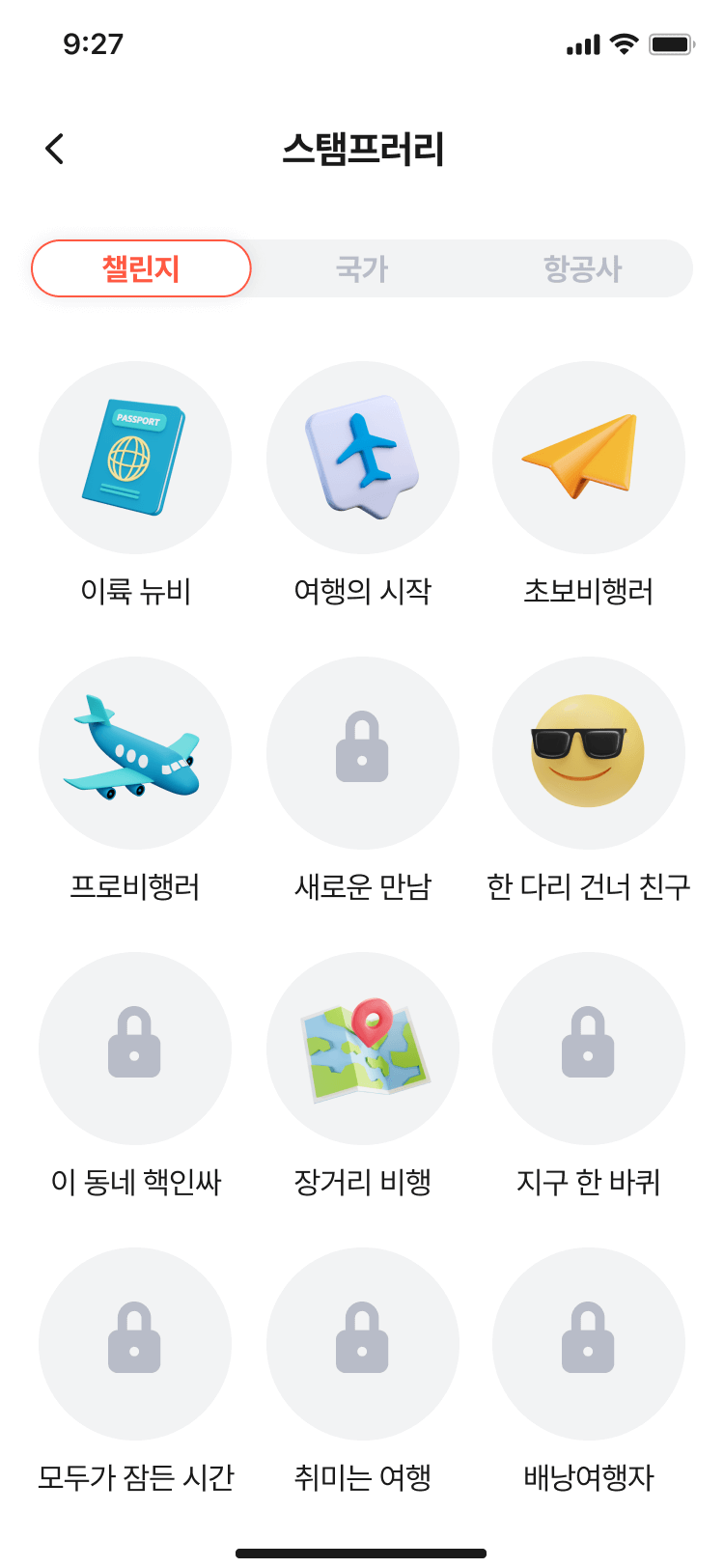The image size is (724, 1568).
Task: Switch to the 항공사 tab
Action: point(582,268)
